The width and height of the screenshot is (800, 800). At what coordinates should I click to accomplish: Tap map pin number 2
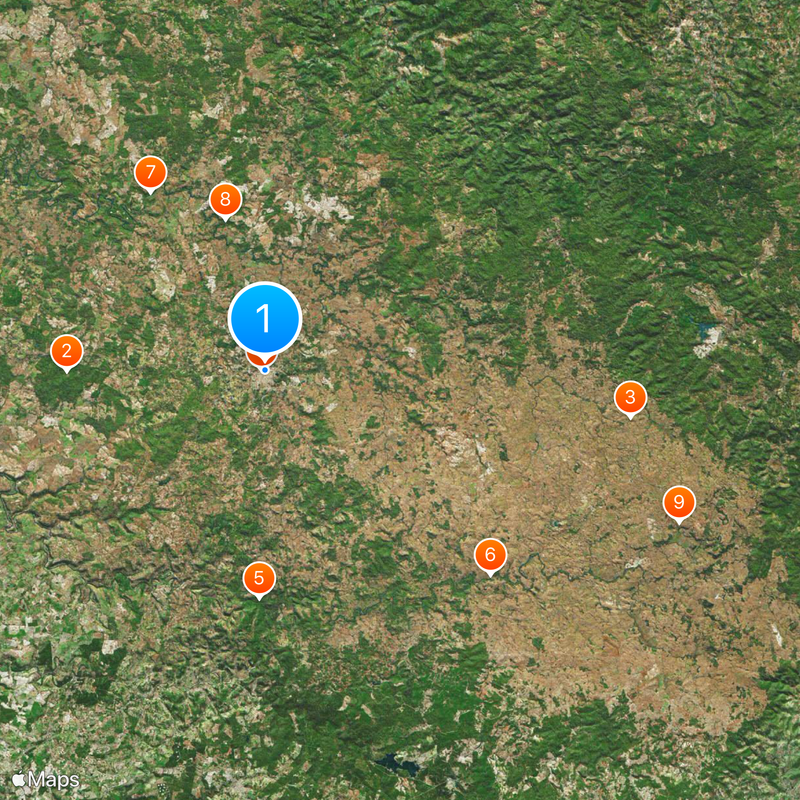pos(67,351)
